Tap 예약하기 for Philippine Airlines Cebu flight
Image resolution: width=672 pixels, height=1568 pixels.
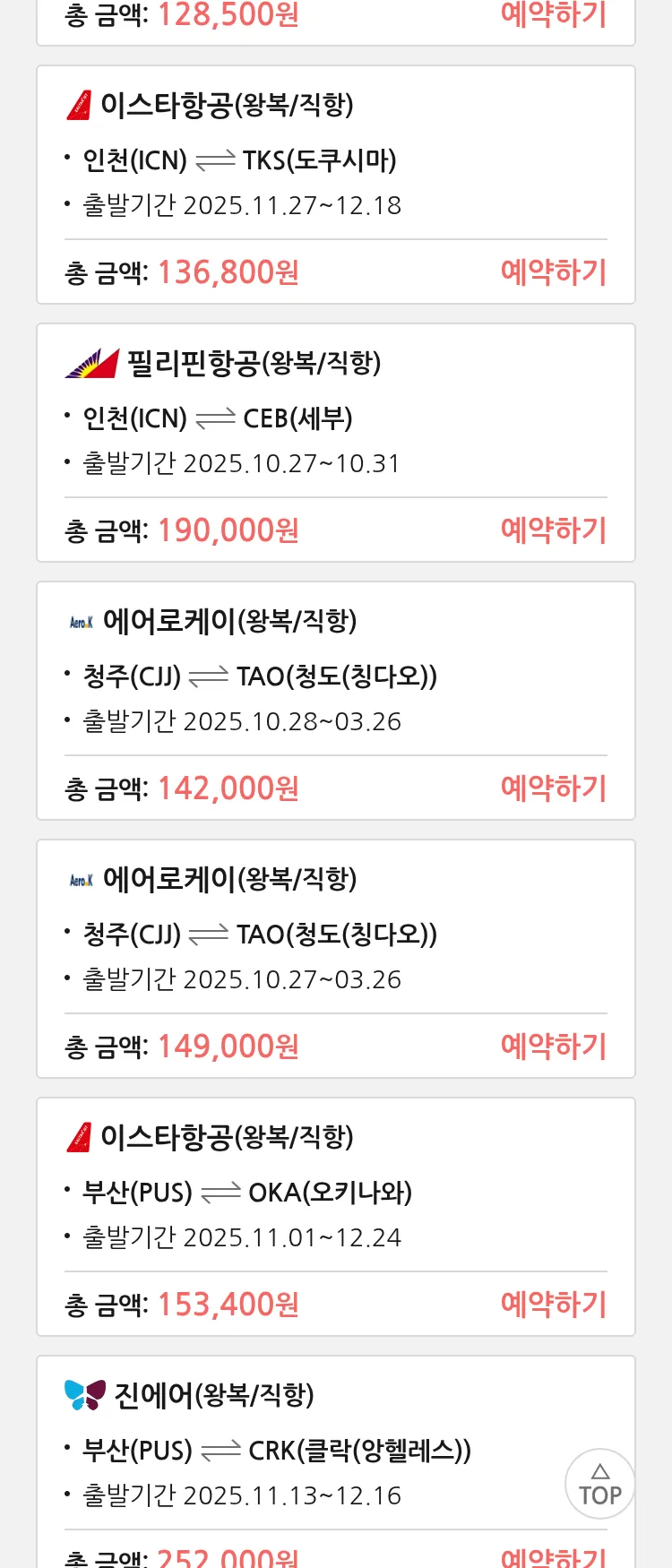[x=553, y=530]
